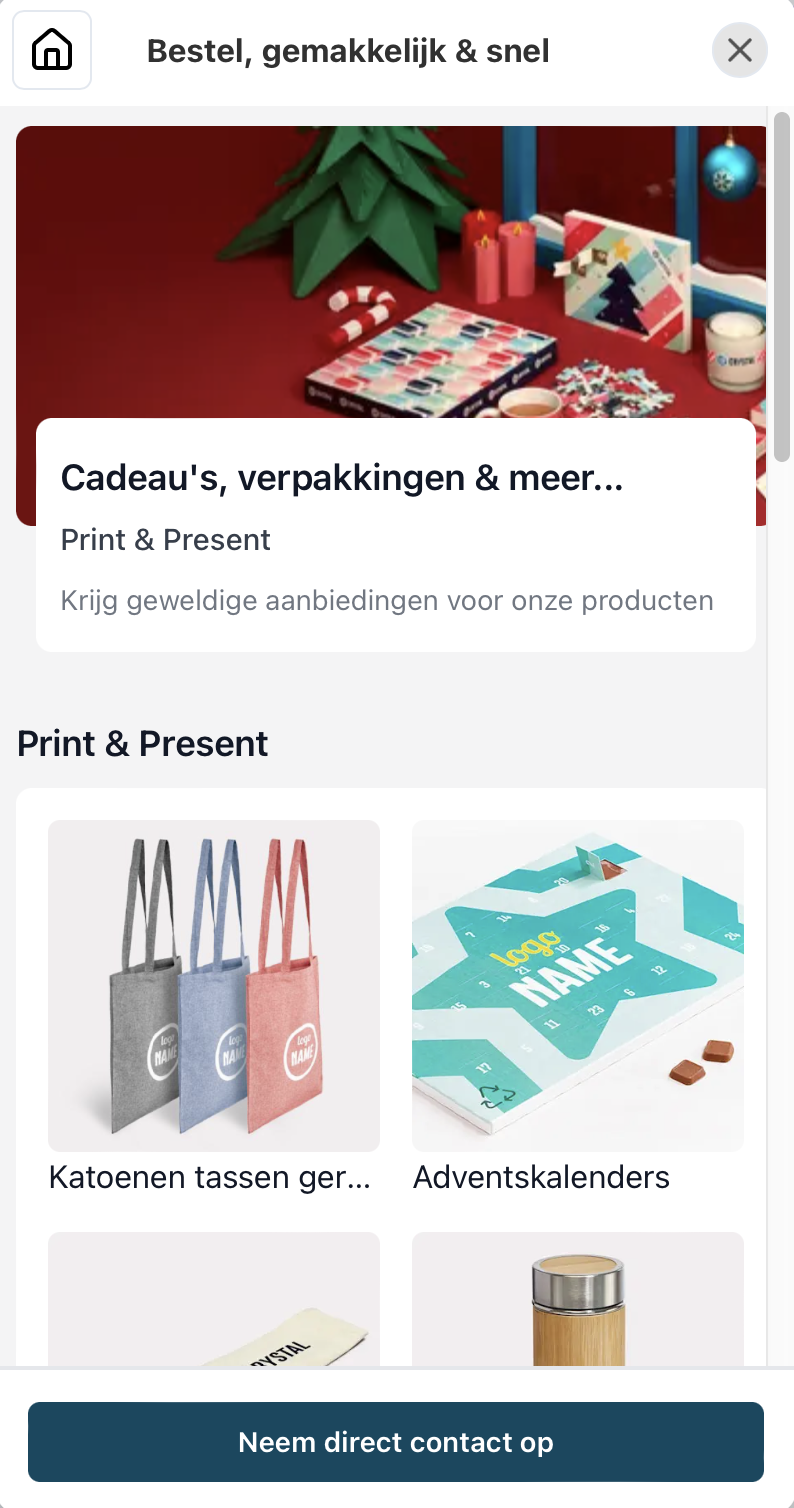Tap Neem direct contact op button
Image resolution: width=794 pixels, height=1508 pixels.
(x=396, y=1442)
